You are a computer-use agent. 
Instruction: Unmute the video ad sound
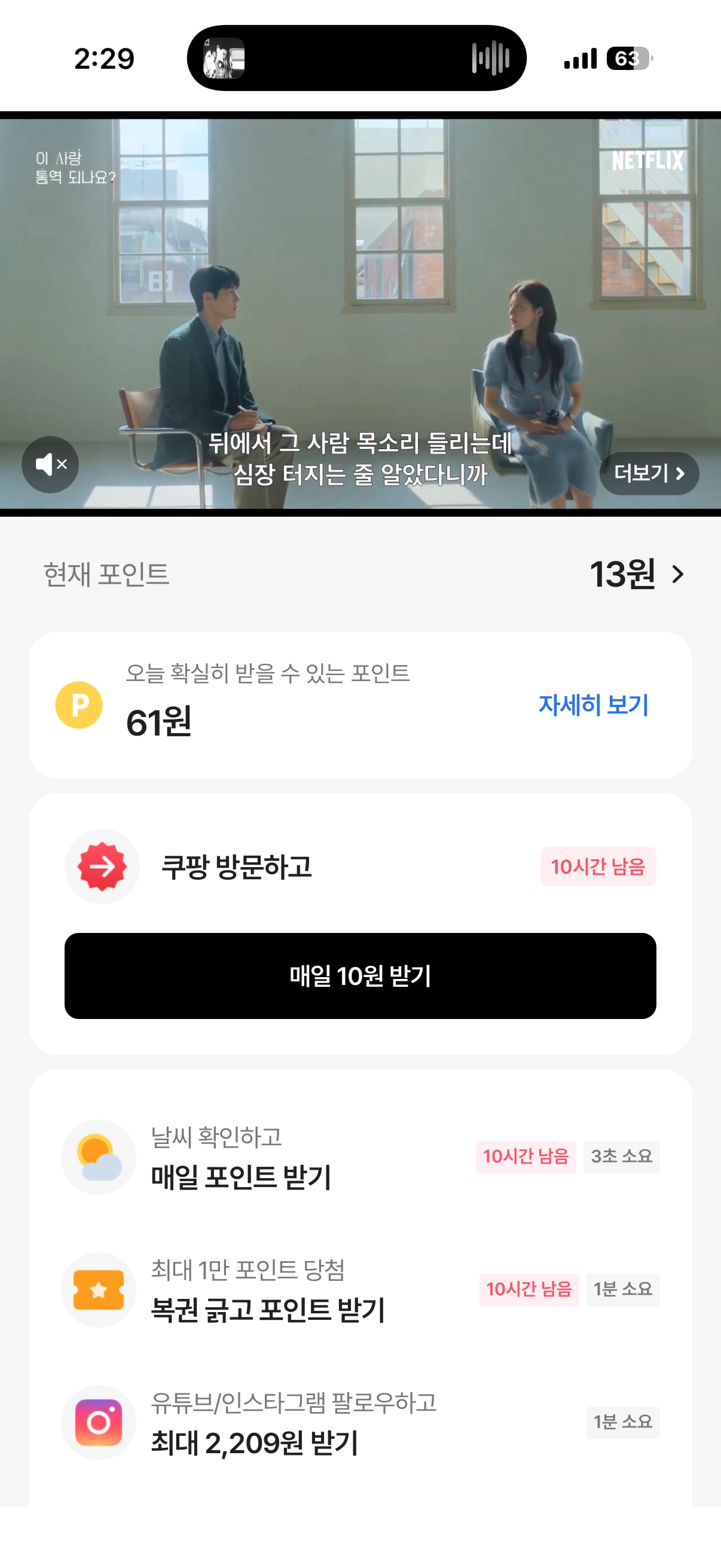(50, 465)
